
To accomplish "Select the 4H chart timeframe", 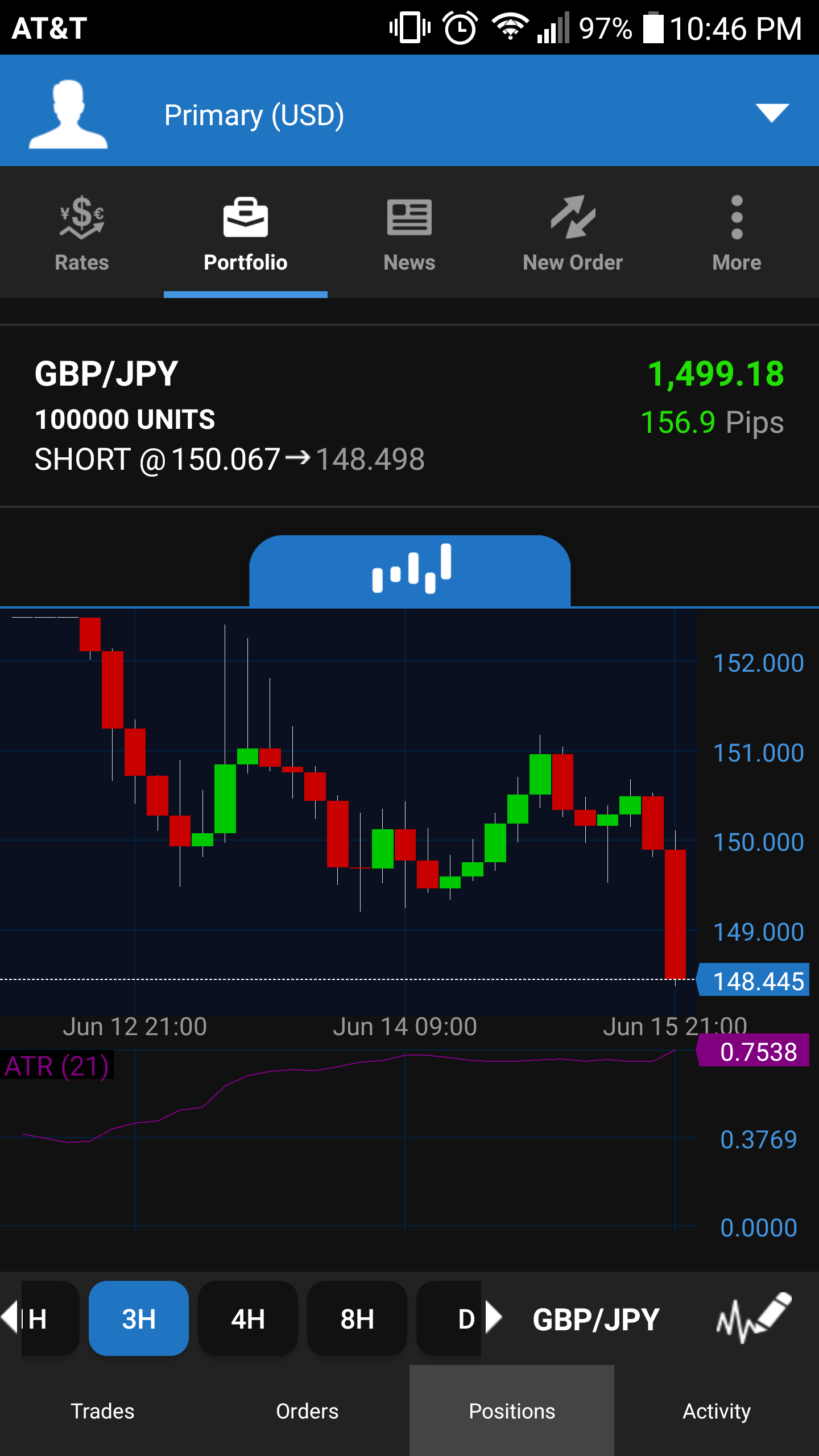I will point(247,1318).
